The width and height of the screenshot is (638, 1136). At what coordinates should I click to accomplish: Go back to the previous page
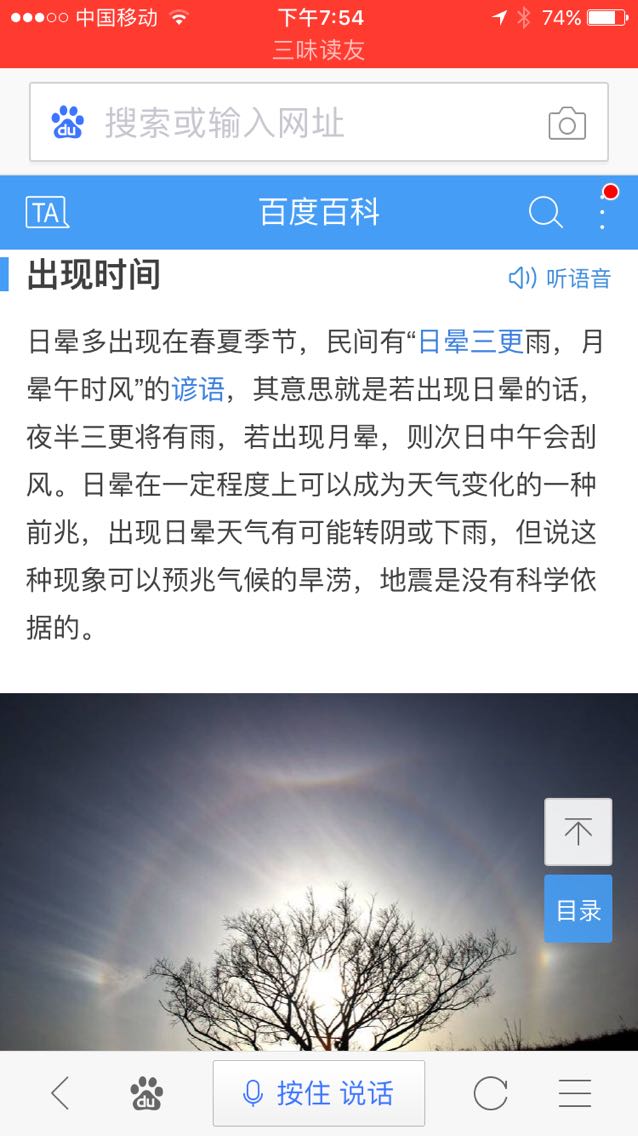60,1093
